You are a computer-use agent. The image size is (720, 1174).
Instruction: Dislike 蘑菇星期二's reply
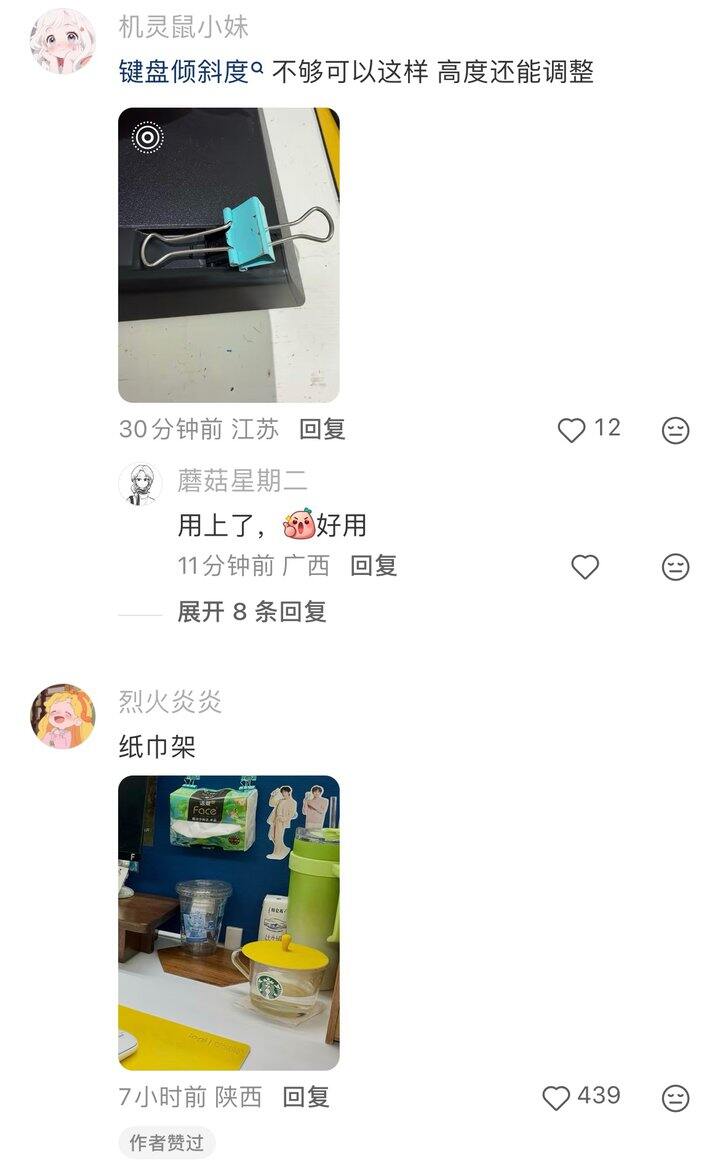[676, 567]
